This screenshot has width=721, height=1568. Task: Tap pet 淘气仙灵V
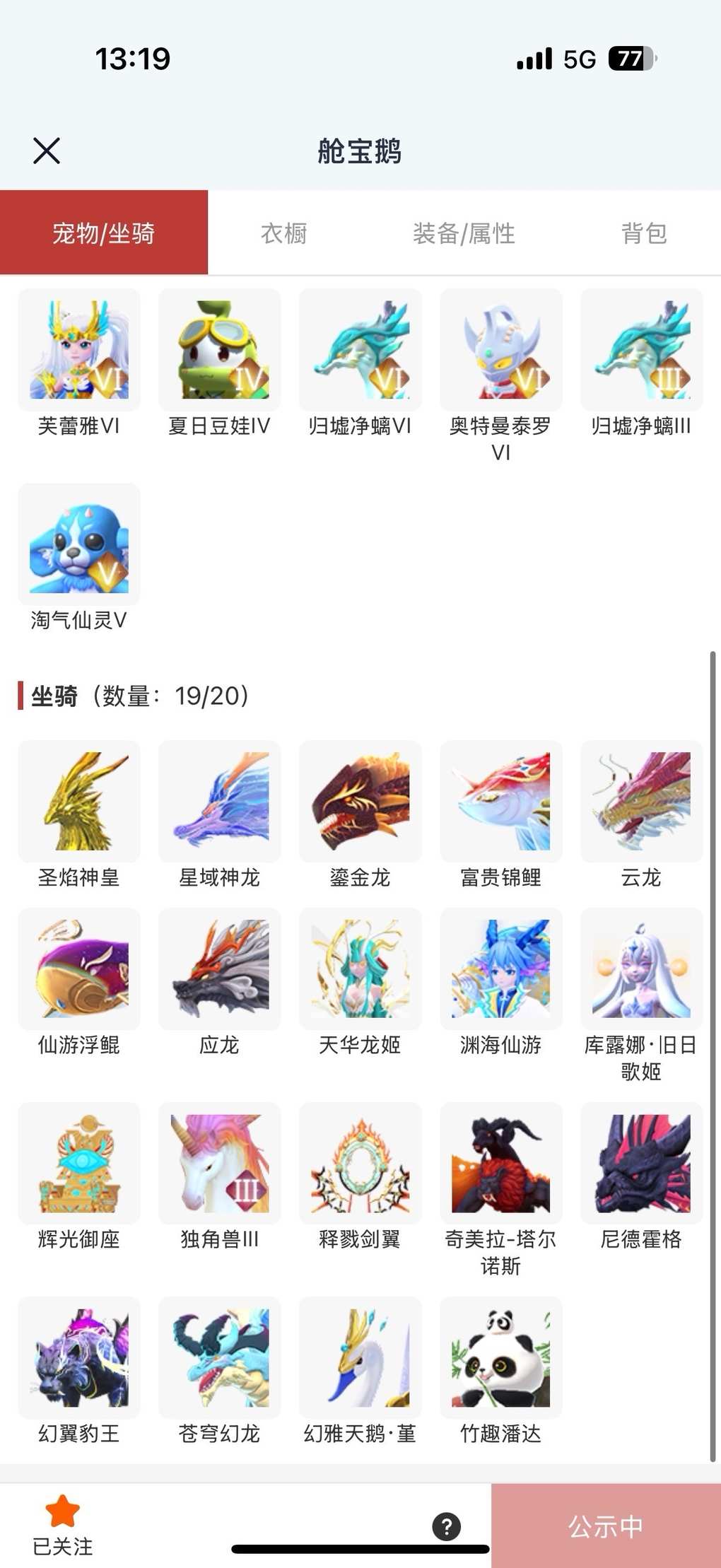[79, 544]
